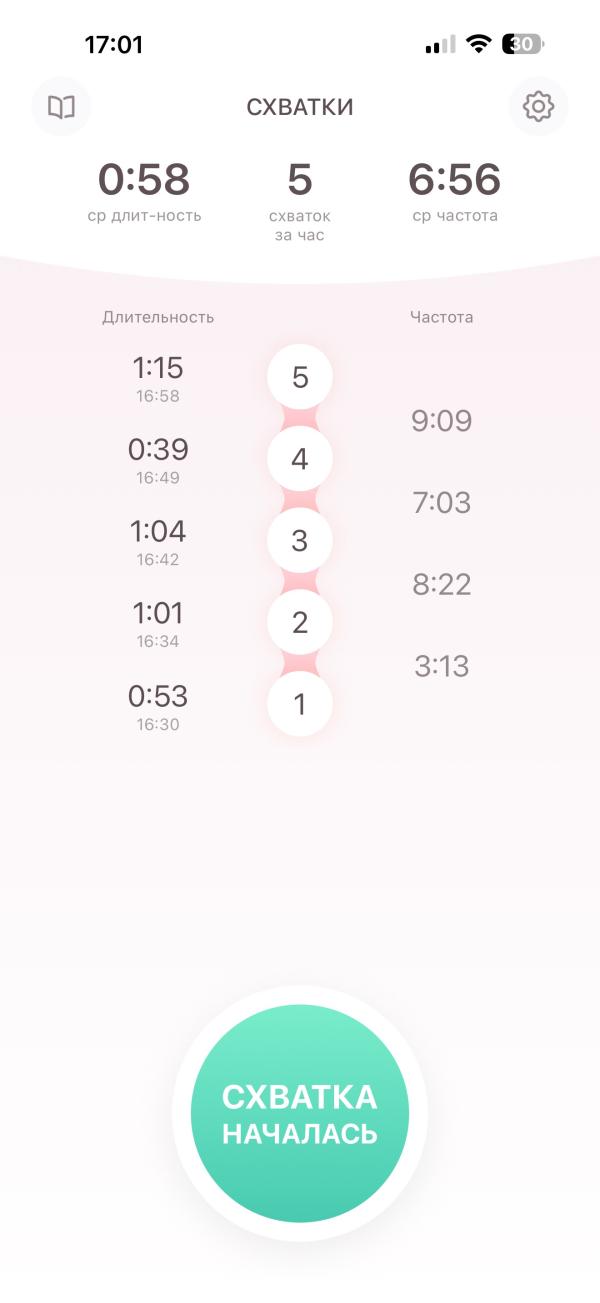Tap the СХВАТКА НАЧАЛАСЬ button
The width and height of the screenshot is (600, 1303).
300,1113
